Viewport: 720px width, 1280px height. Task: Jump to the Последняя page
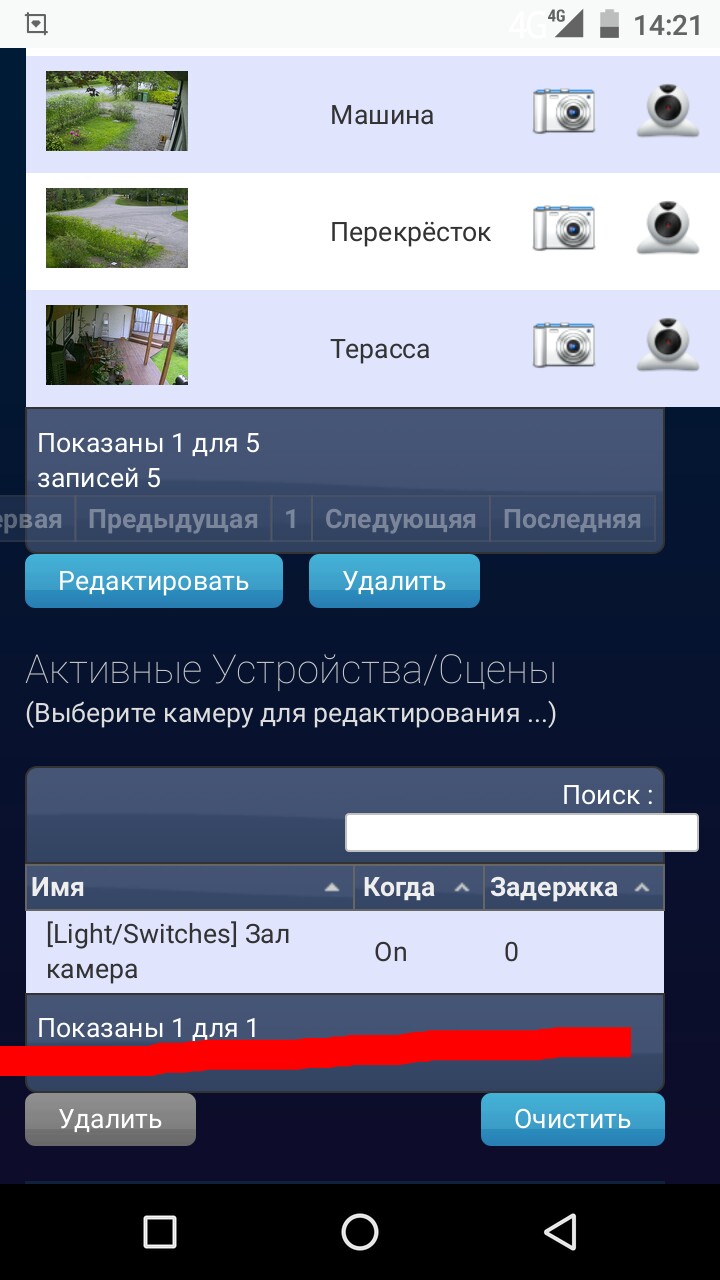pos(571,519)
